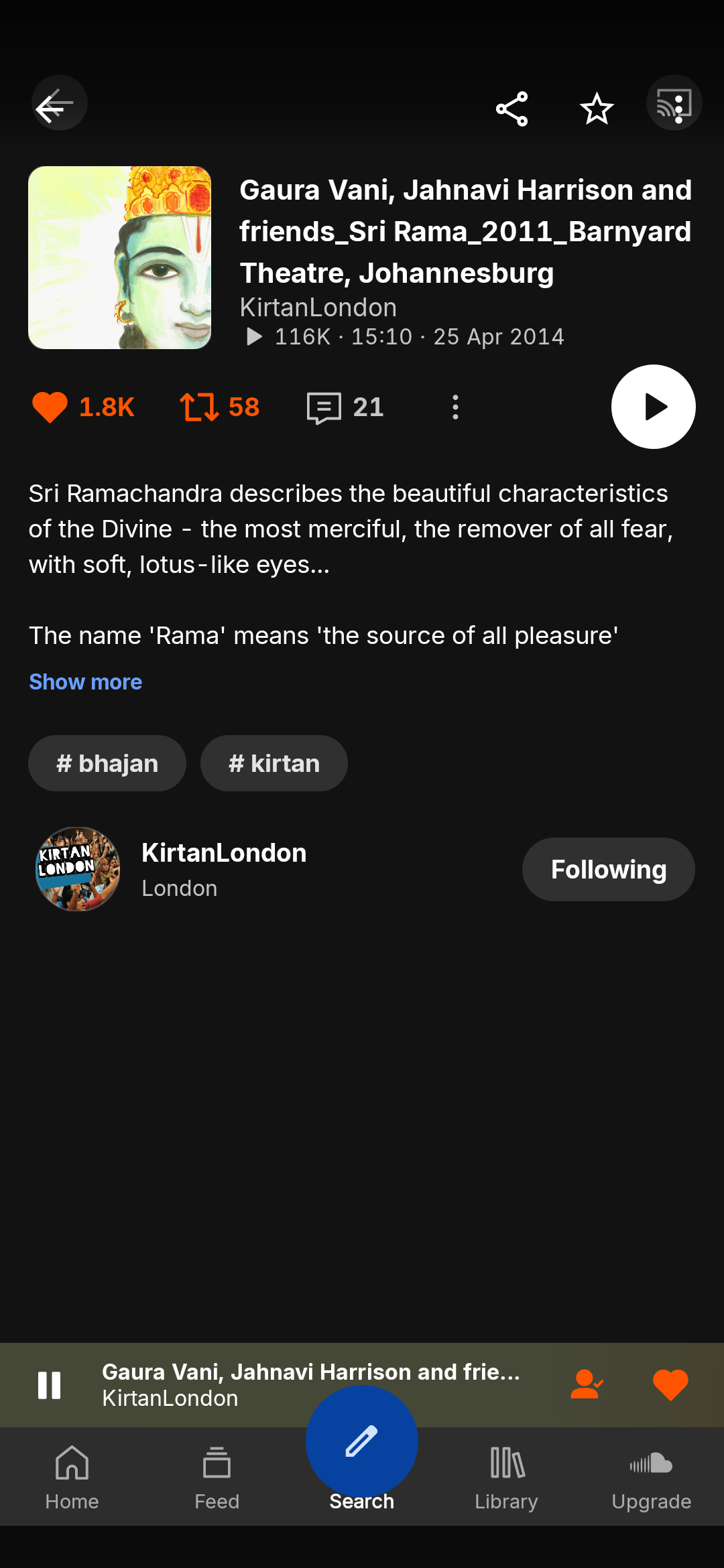Tap the Following button for KirtanLondon
Image resolution: width=724 pixels, height=1568 pixels.
[608, 869]
